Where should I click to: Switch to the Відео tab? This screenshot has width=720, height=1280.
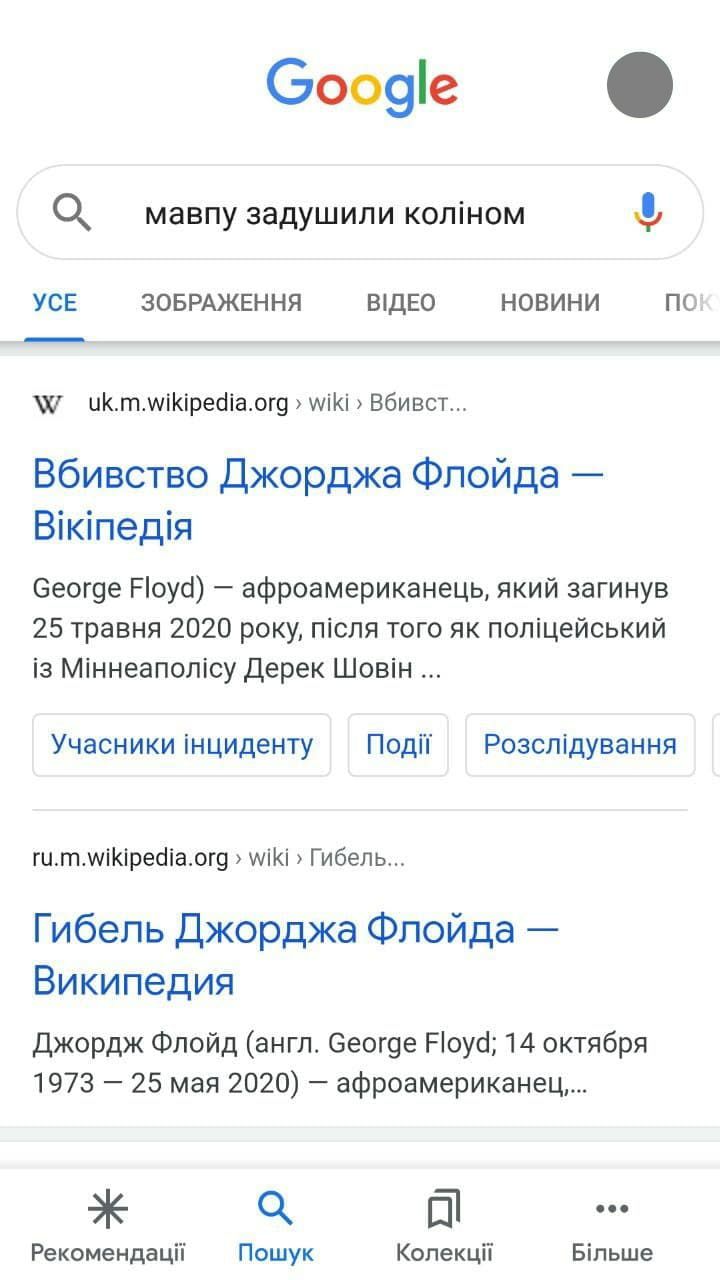click(x=401, y=302)
